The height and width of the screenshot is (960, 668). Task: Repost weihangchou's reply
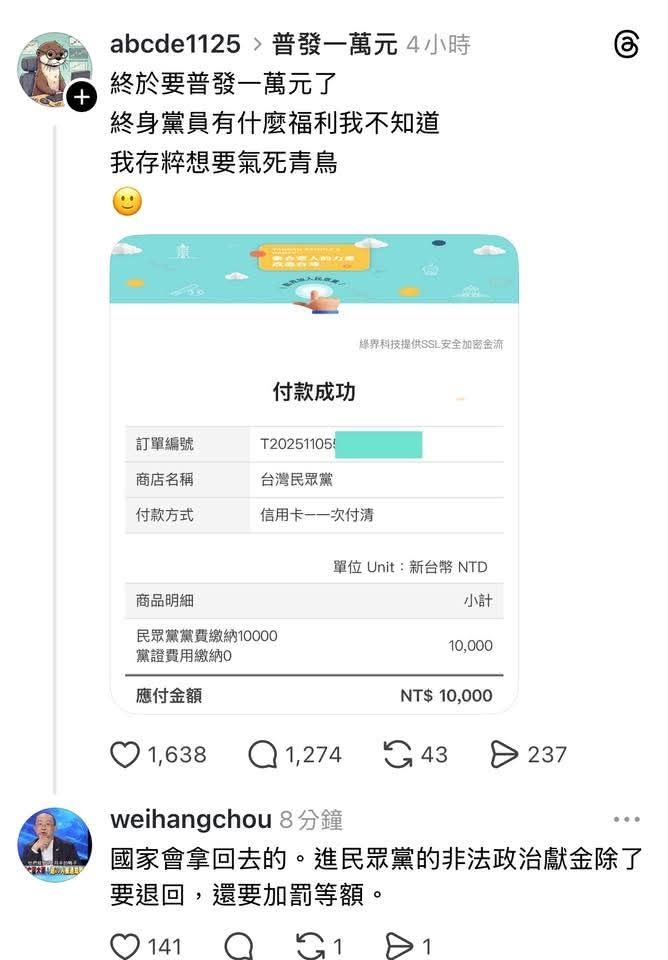click(x=312, y=946)
